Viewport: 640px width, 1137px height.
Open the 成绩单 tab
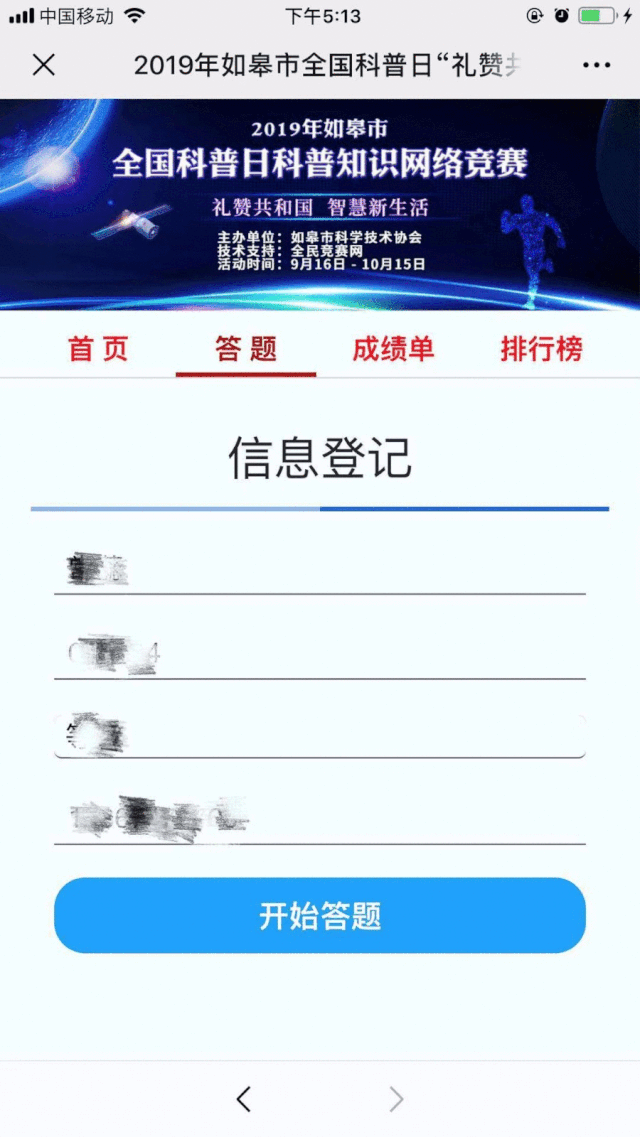[393, 349]
